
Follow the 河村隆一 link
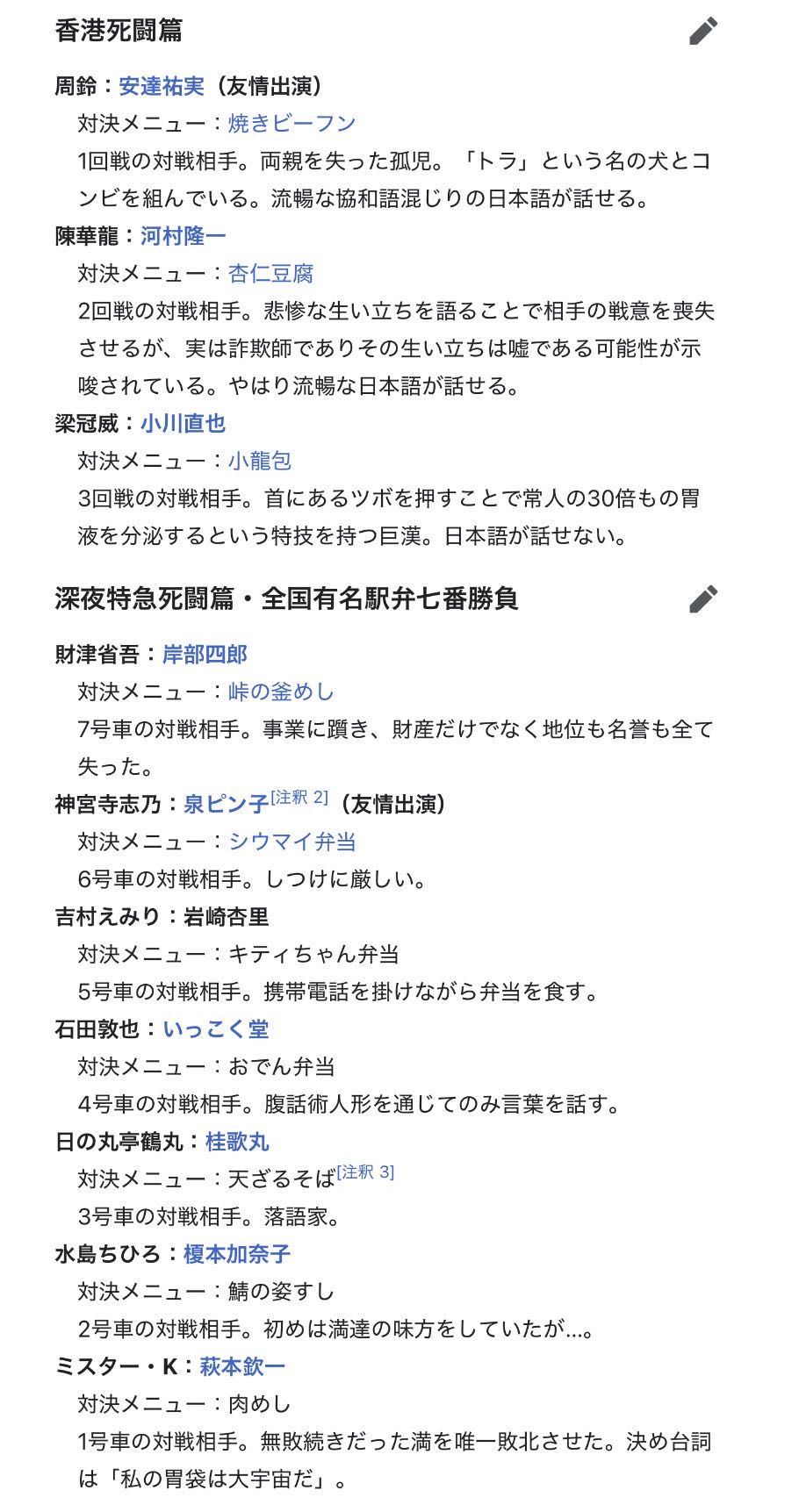184,236
